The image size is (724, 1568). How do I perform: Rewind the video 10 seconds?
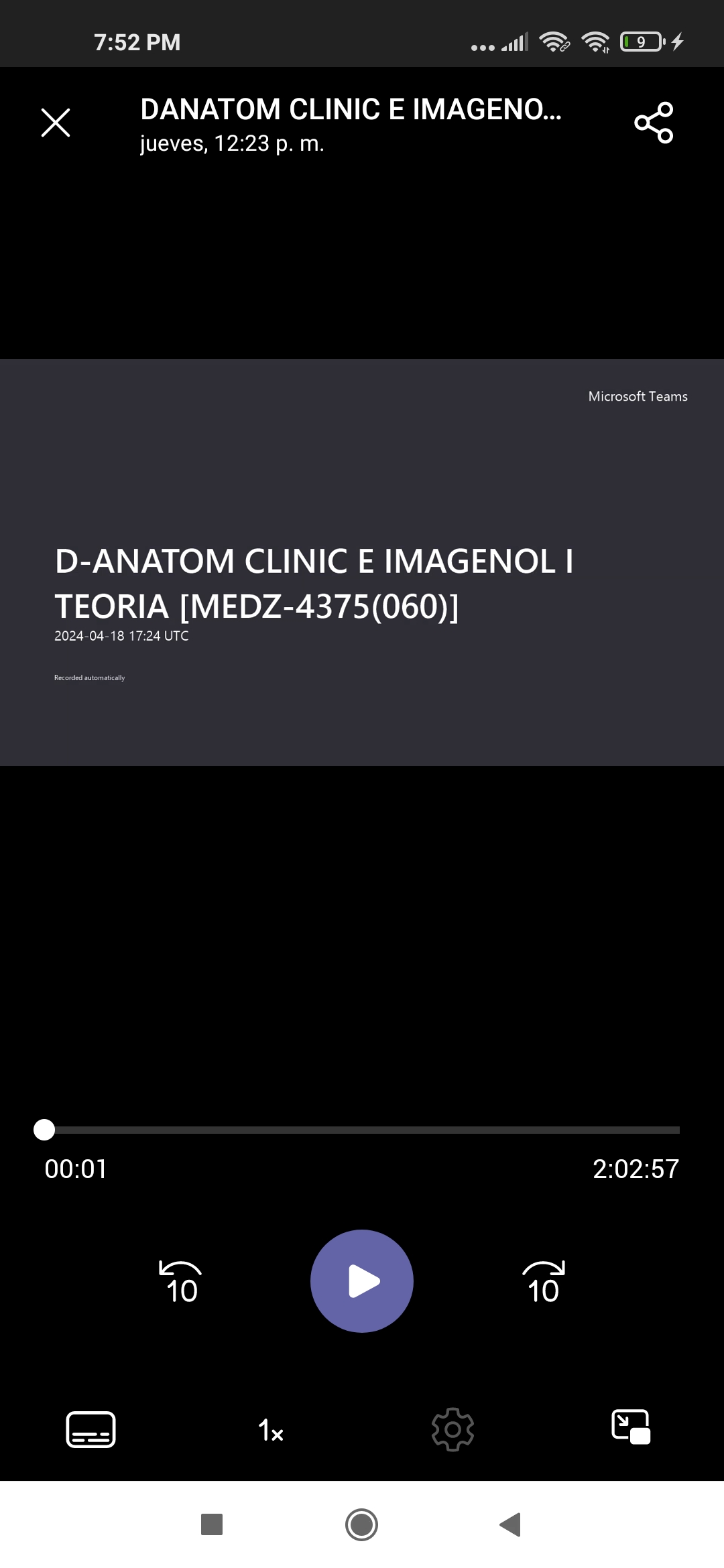click(181, 1283)
